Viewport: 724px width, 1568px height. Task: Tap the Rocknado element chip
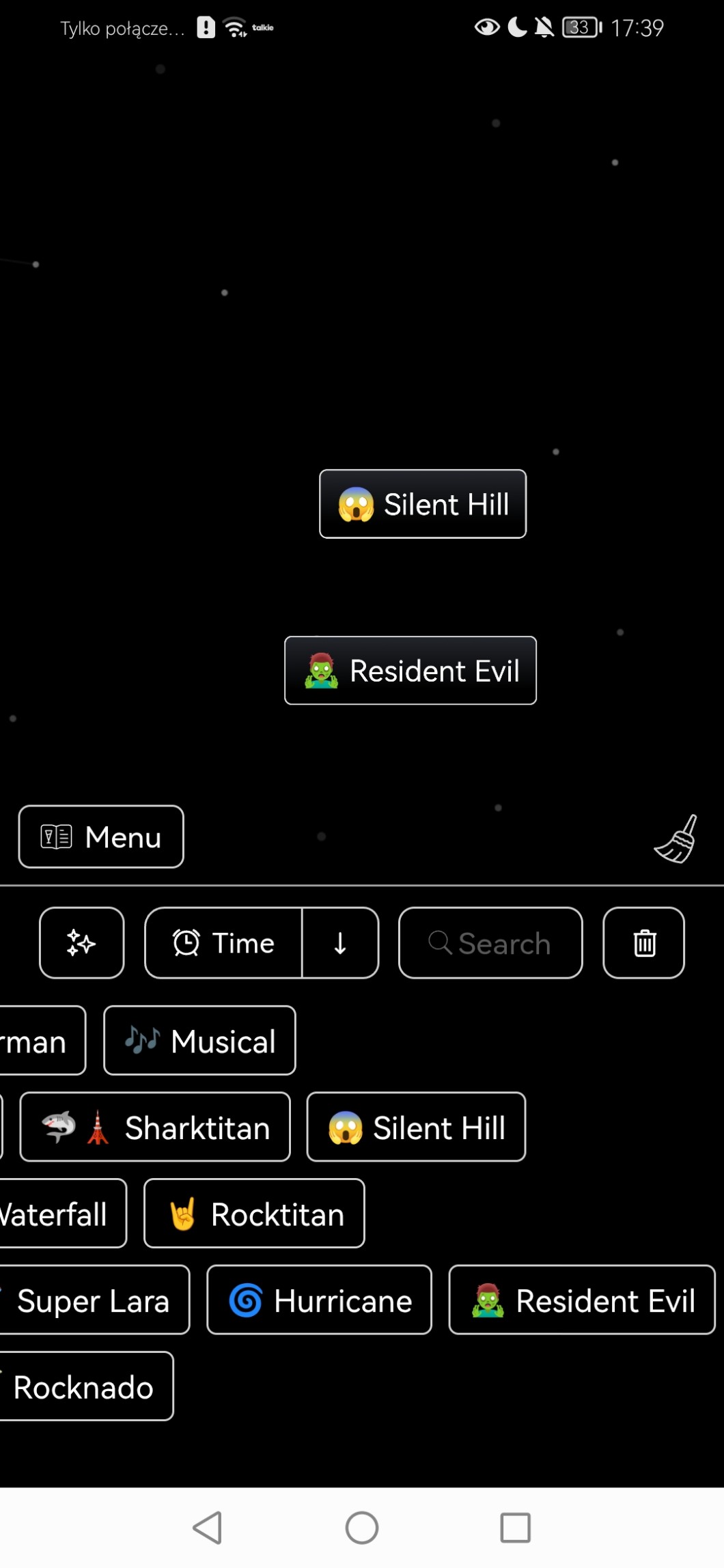[83, 1386]
